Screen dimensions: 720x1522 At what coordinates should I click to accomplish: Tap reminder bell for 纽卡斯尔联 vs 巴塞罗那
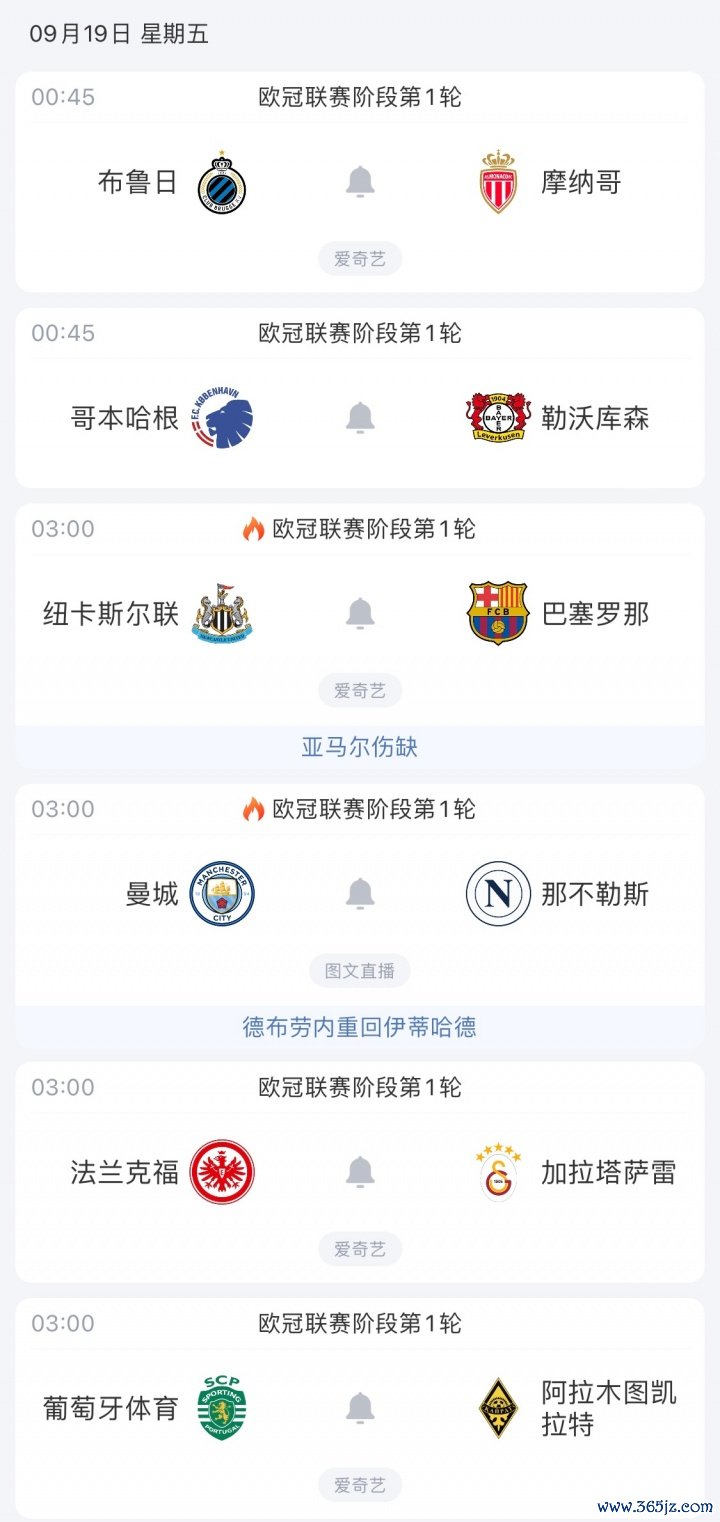pos(360,613)
